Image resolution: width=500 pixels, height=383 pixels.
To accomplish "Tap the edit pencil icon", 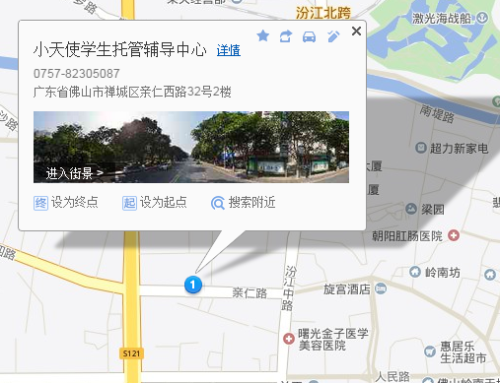I will pos(333,36).
